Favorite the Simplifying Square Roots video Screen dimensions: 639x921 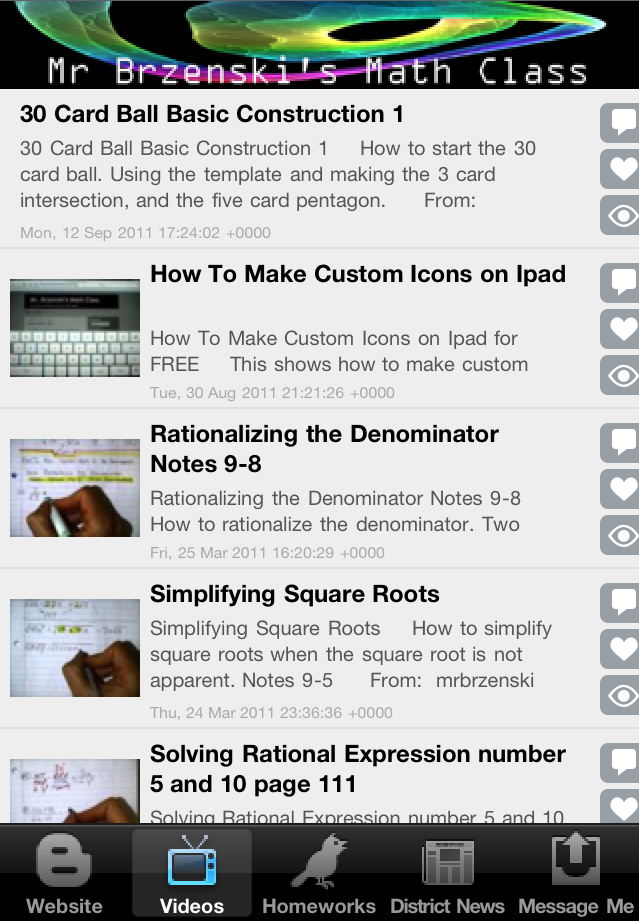pos(621,649)
